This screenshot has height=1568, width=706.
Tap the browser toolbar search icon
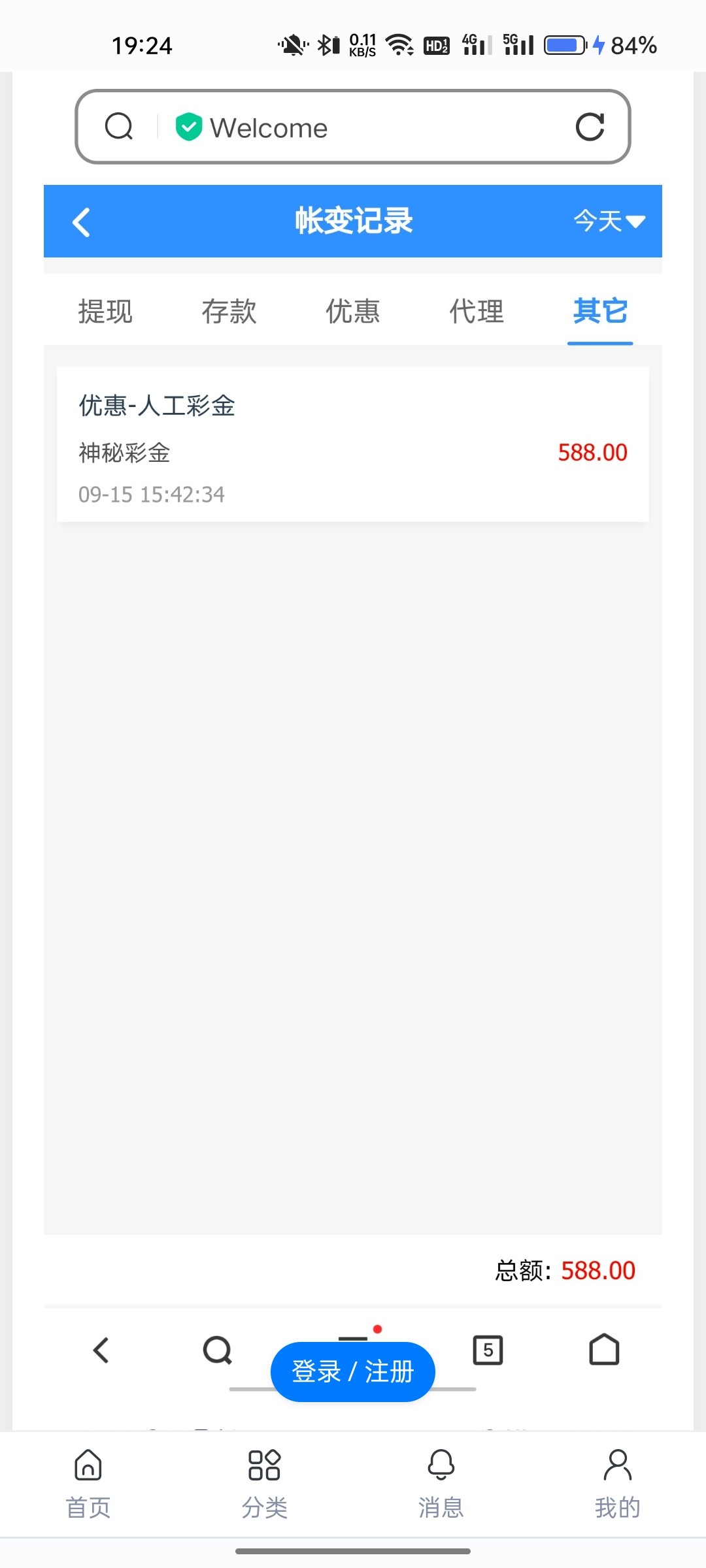point(218,1350)
